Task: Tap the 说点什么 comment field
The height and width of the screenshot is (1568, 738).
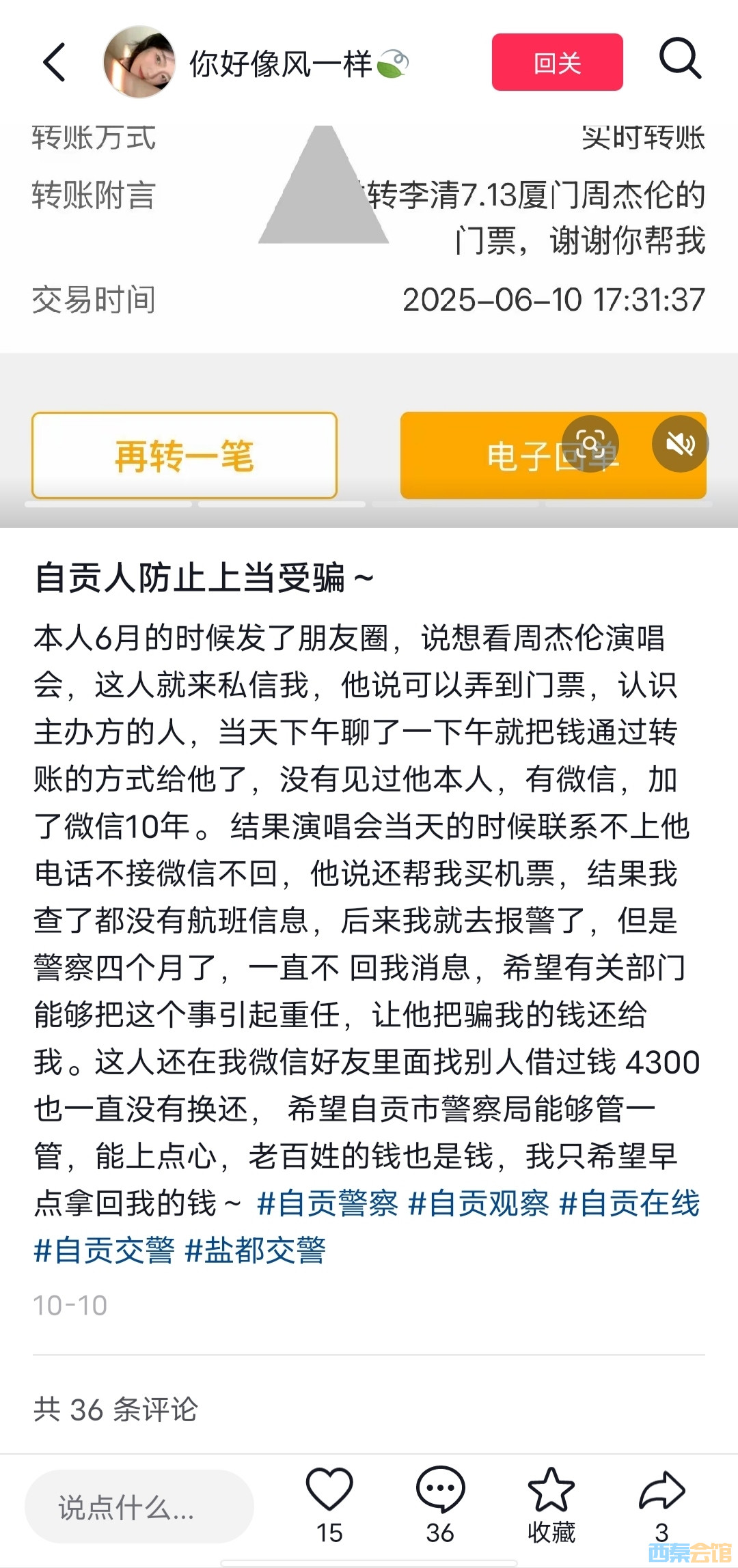Action: click(x=139, y=1507)
